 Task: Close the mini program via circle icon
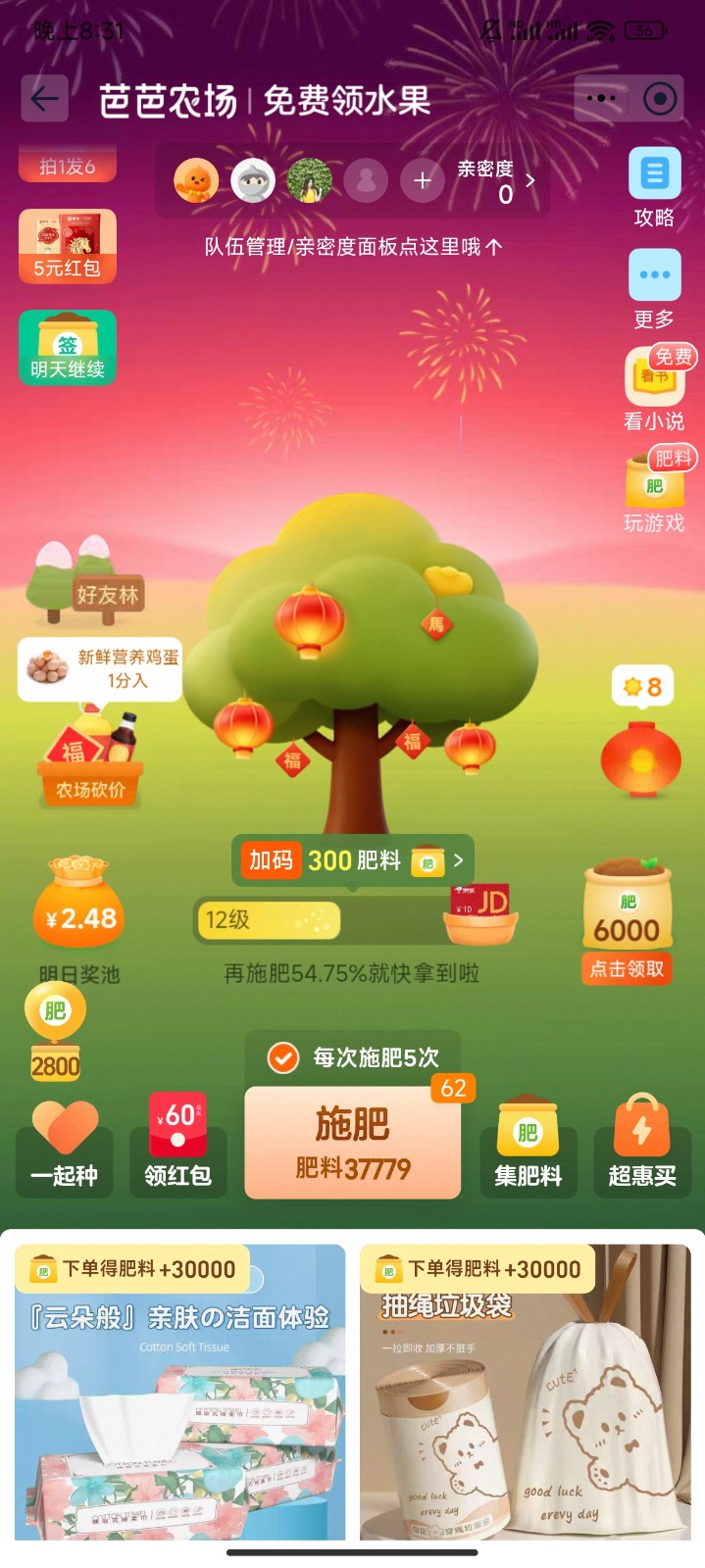coord(659,98)
